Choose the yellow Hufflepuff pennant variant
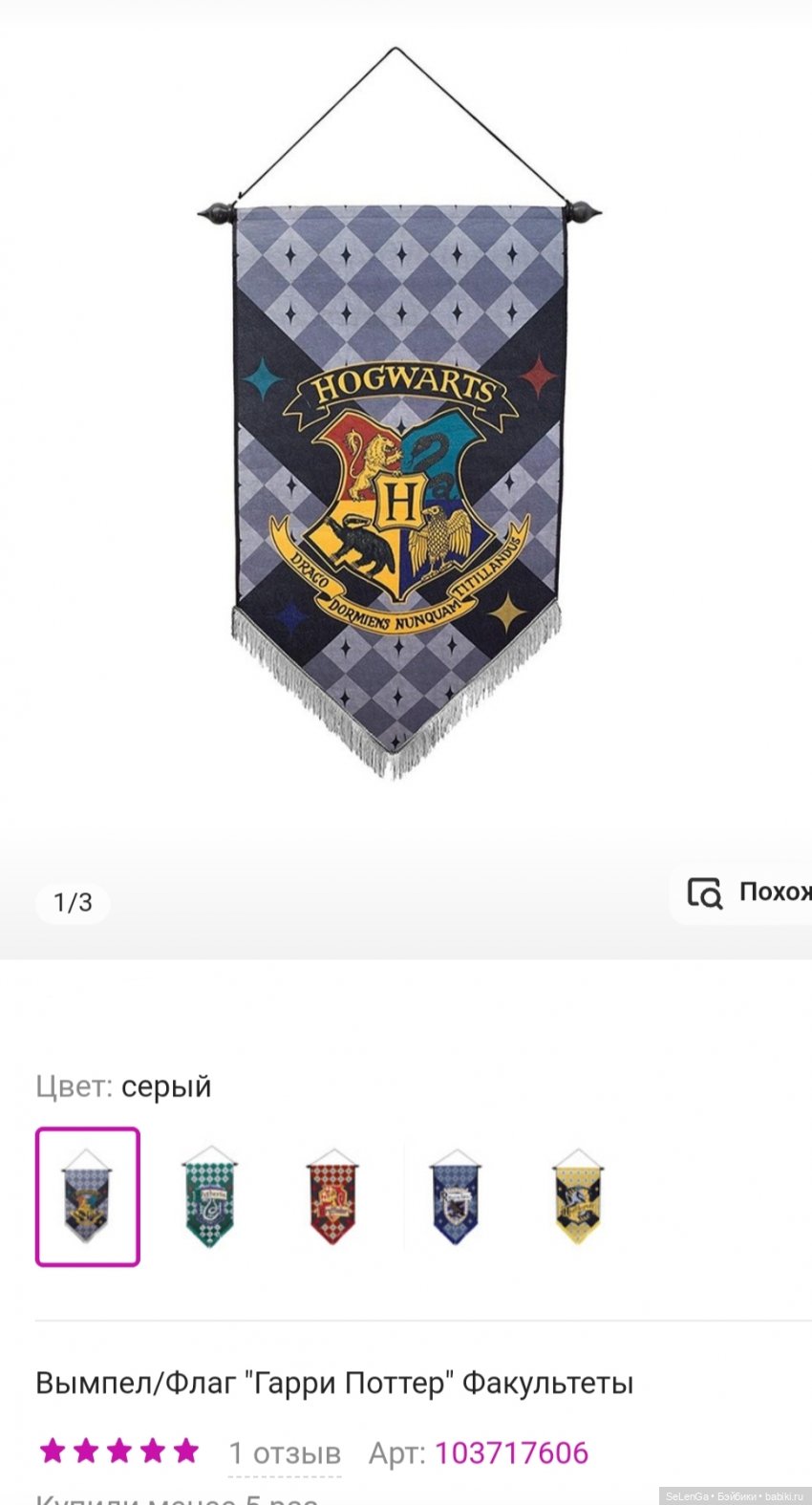This screenshot has height=1505, width=812. click(578, 1196)
